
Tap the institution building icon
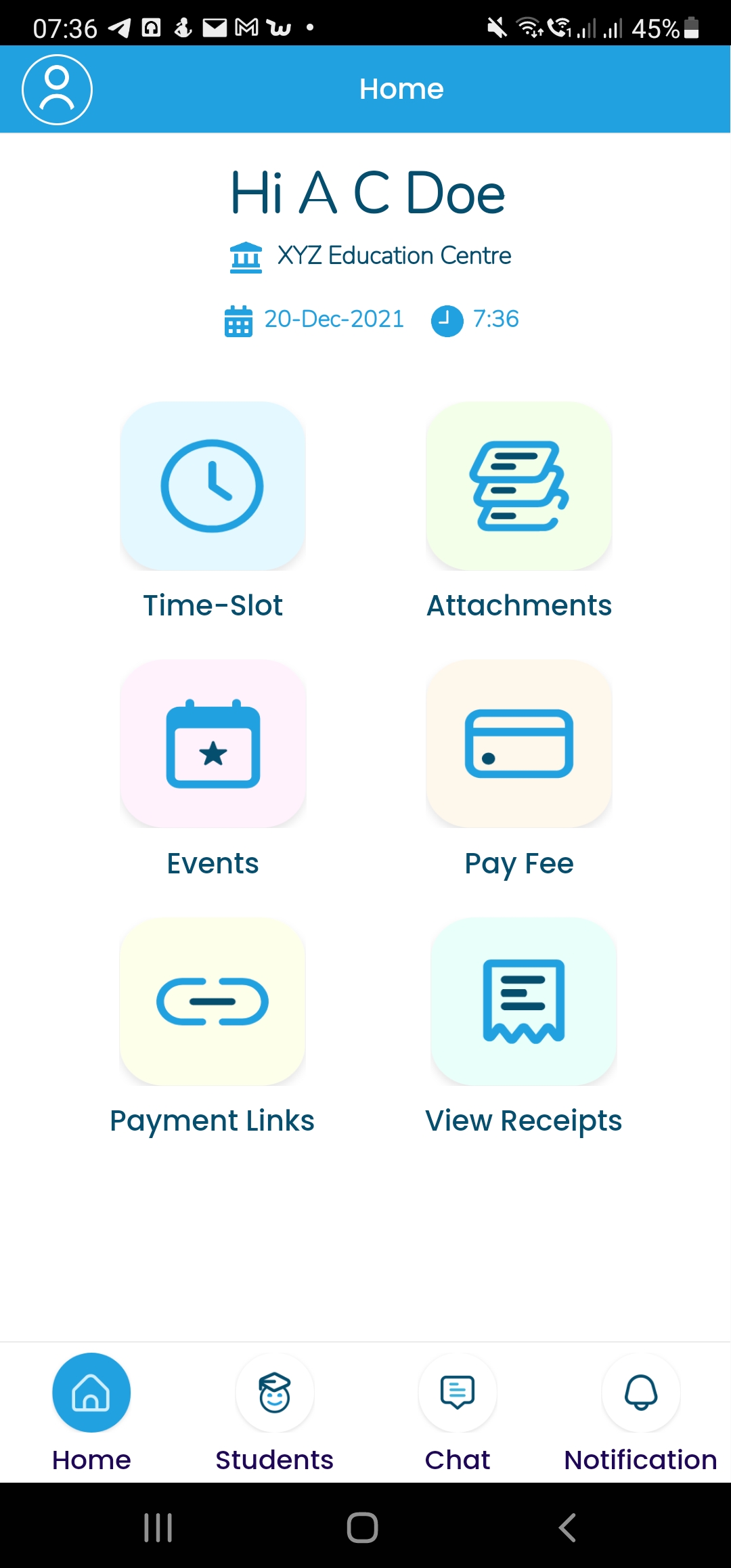(245, 256)
